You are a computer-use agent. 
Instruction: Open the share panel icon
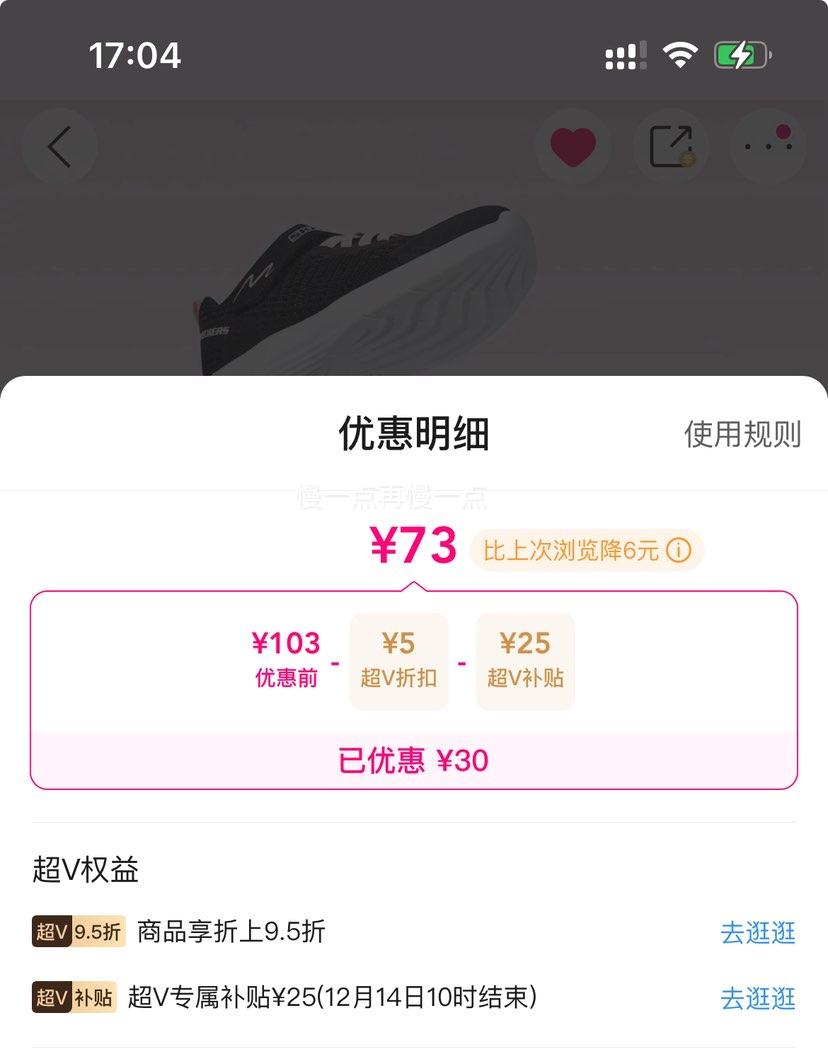(670, 146)
